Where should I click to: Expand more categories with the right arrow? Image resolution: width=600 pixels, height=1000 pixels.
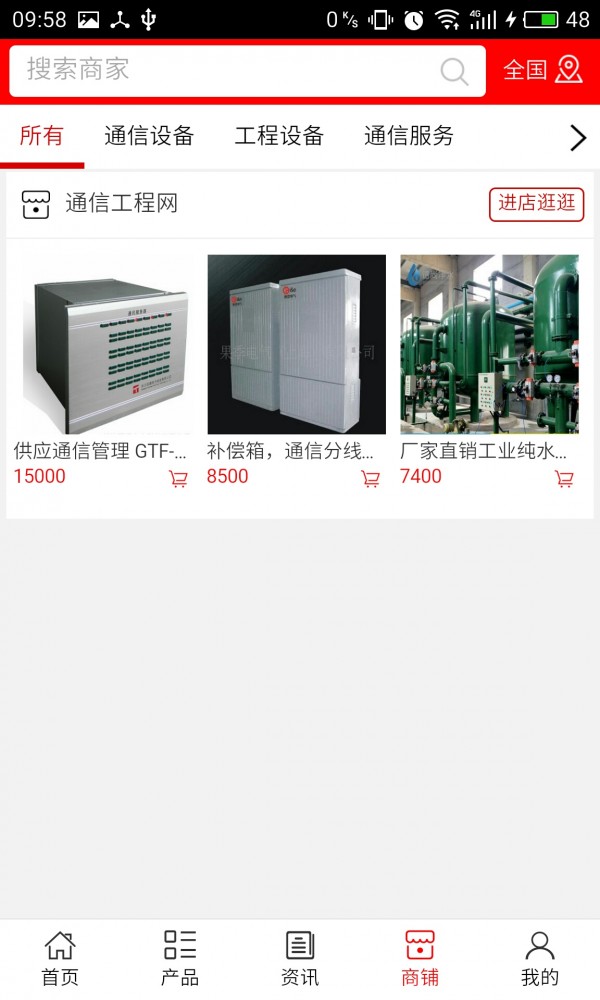coord(577,138)
